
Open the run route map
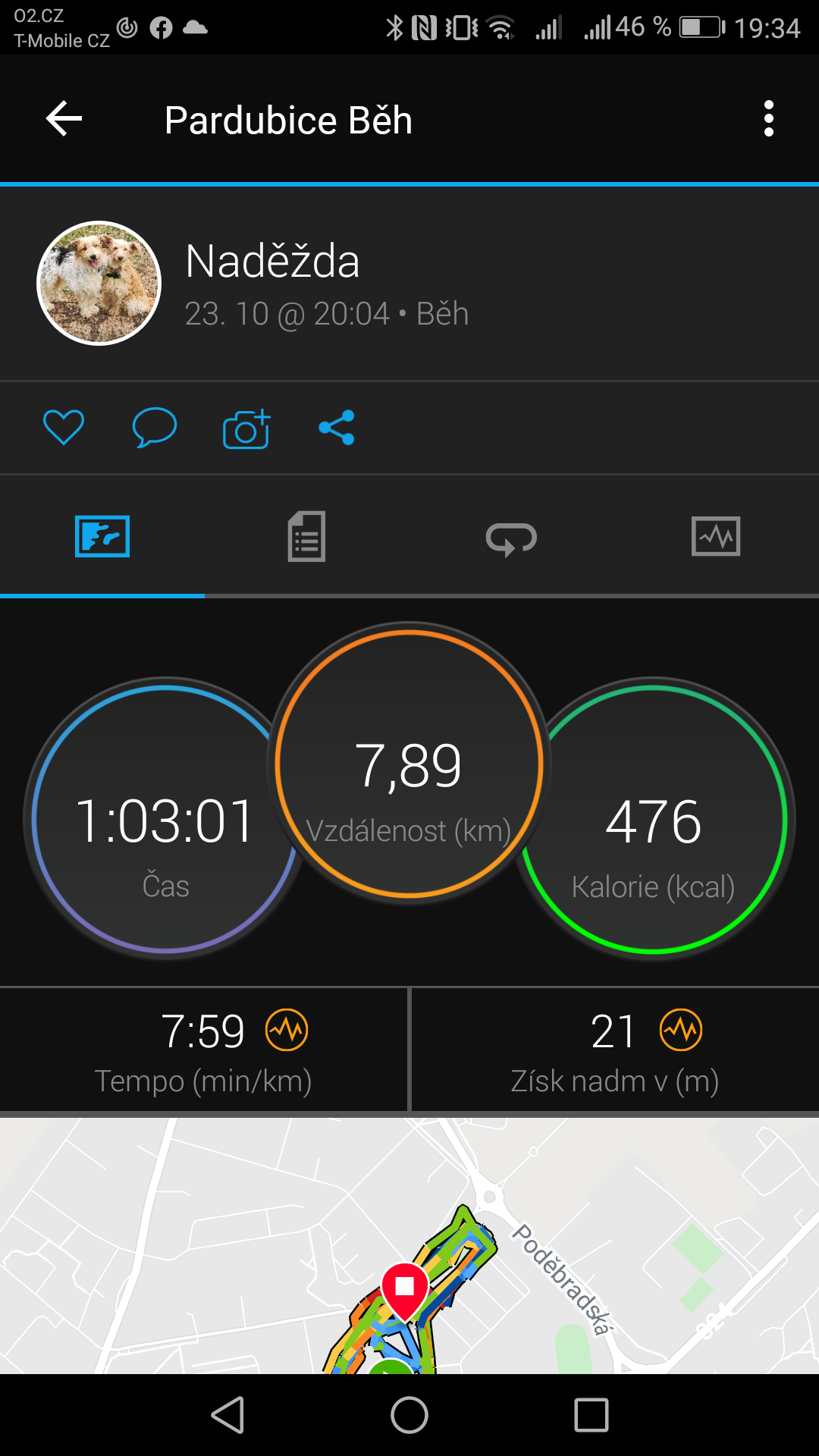(x=409, y=1245)
